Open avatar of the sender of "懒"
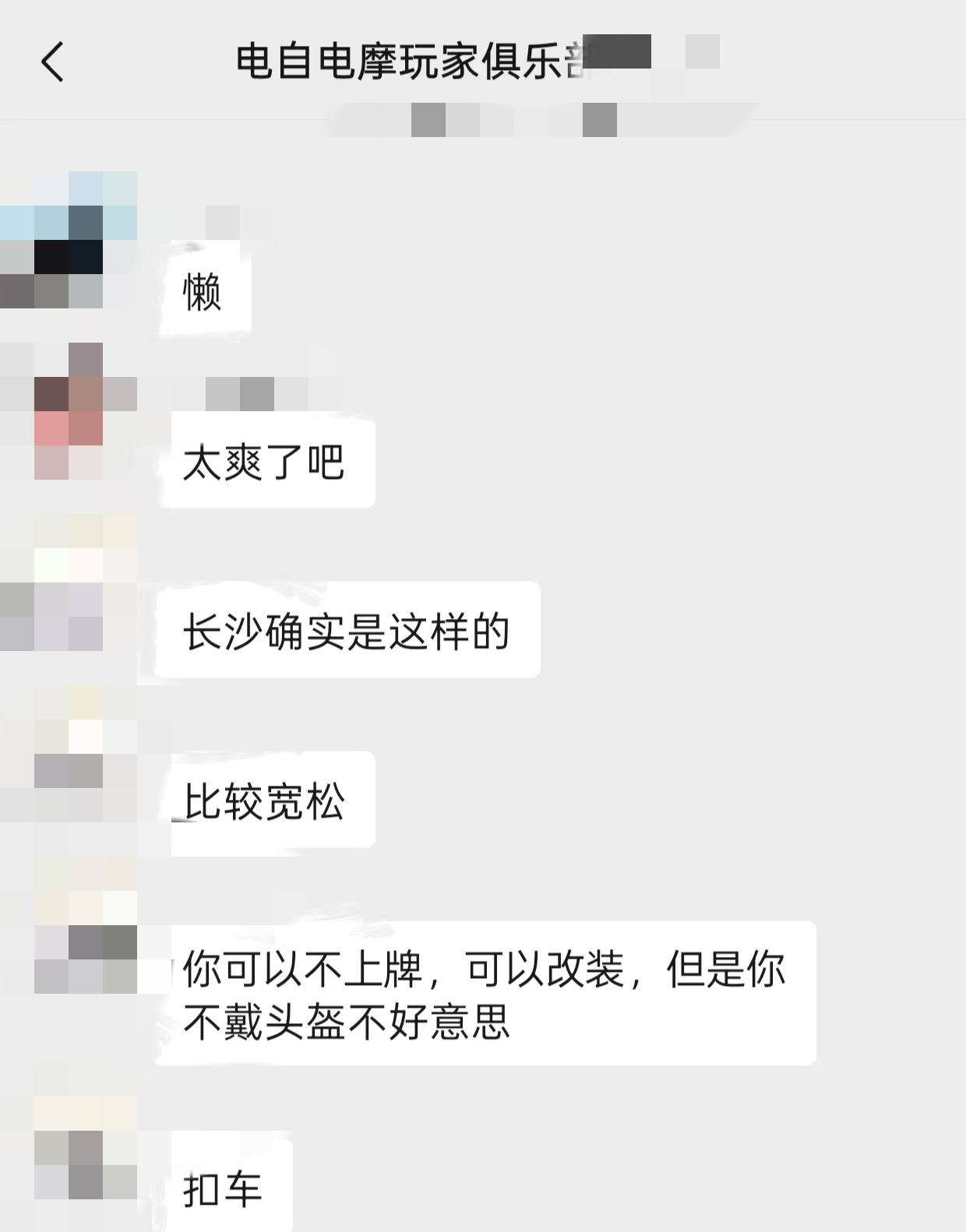Viewport: 966px width, 1232px height. 69,239
